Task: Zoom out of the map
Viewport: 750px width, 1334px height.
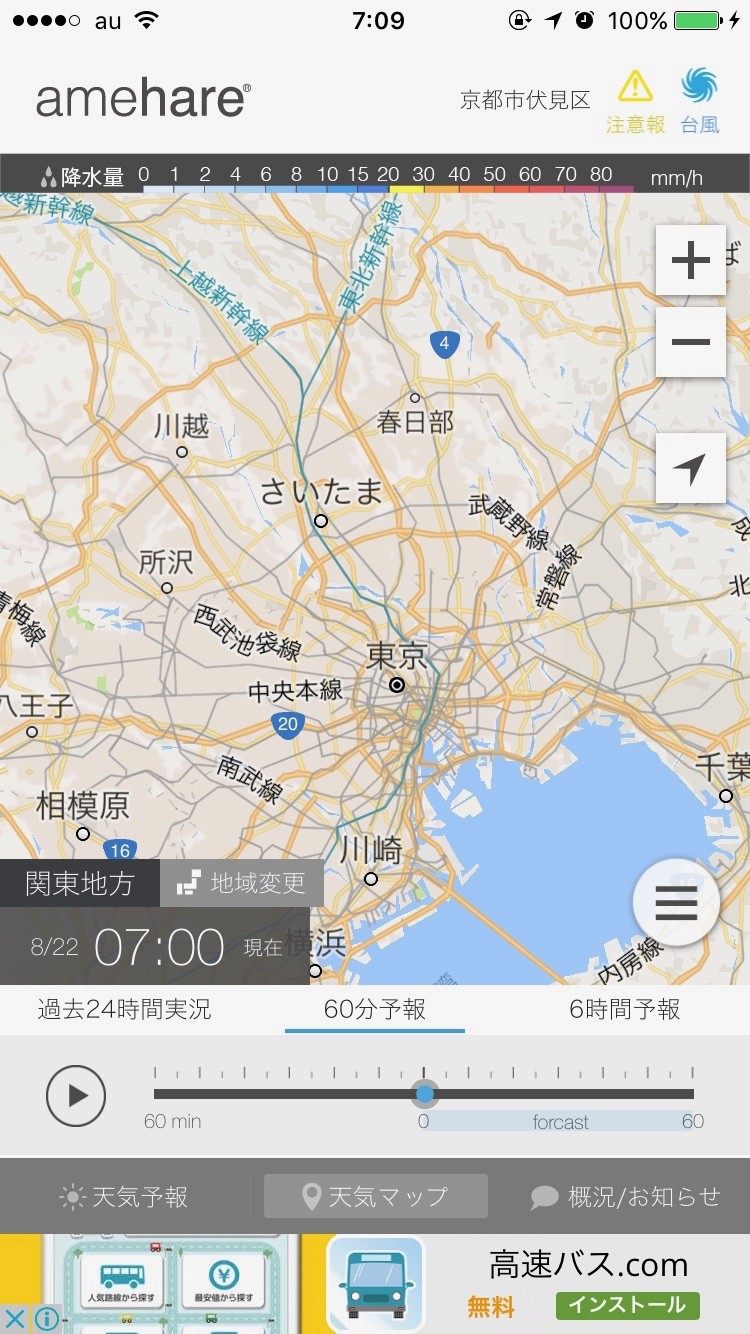Action: coord(690,342)
